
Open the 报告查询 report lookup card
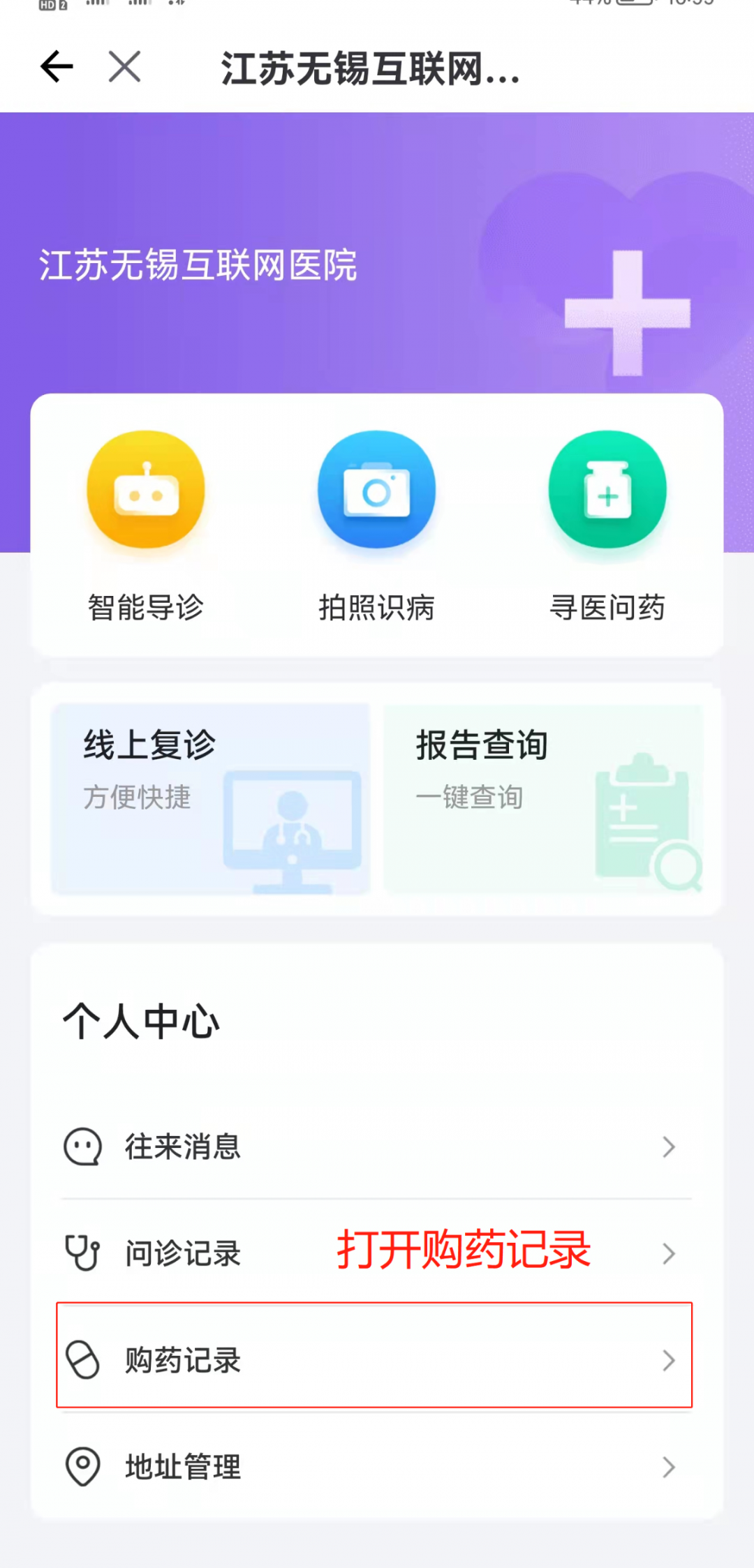coord(543,798)
